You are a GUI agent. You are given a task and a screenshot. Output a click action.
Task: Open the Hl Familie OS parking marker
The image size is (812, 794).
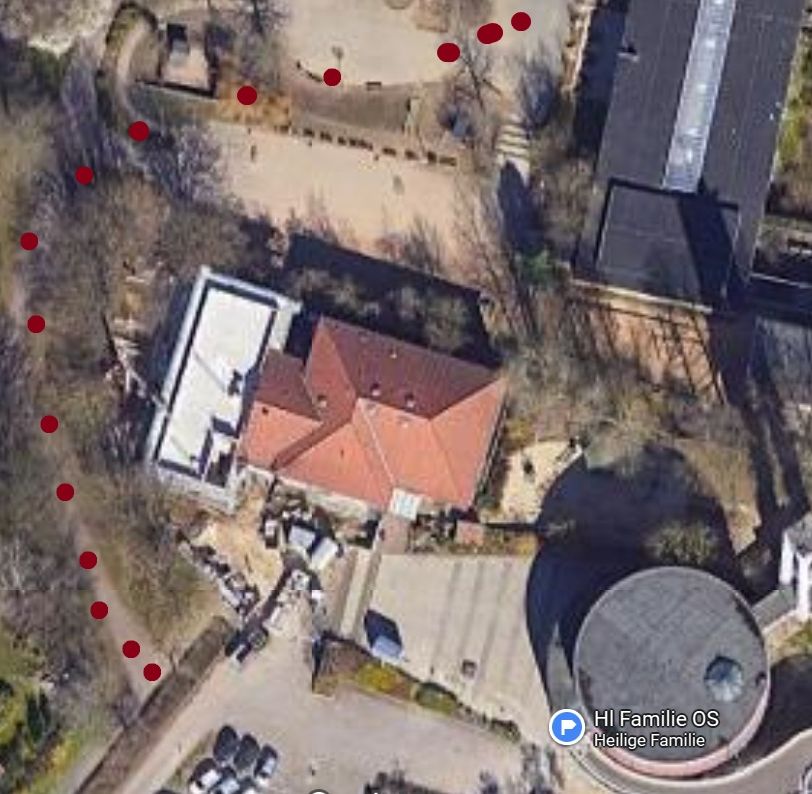567,726
